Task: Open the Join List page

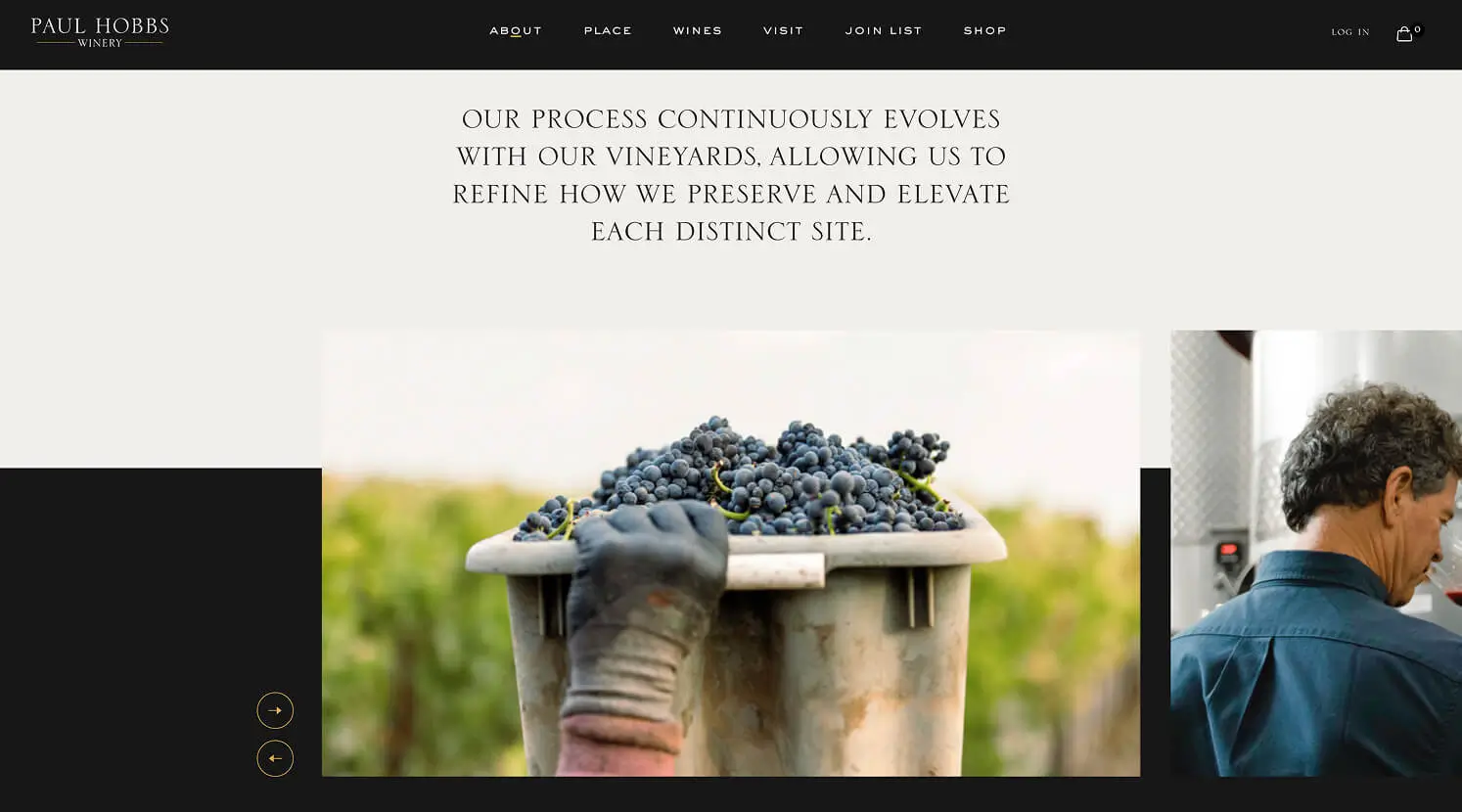Action: point(884,31)
